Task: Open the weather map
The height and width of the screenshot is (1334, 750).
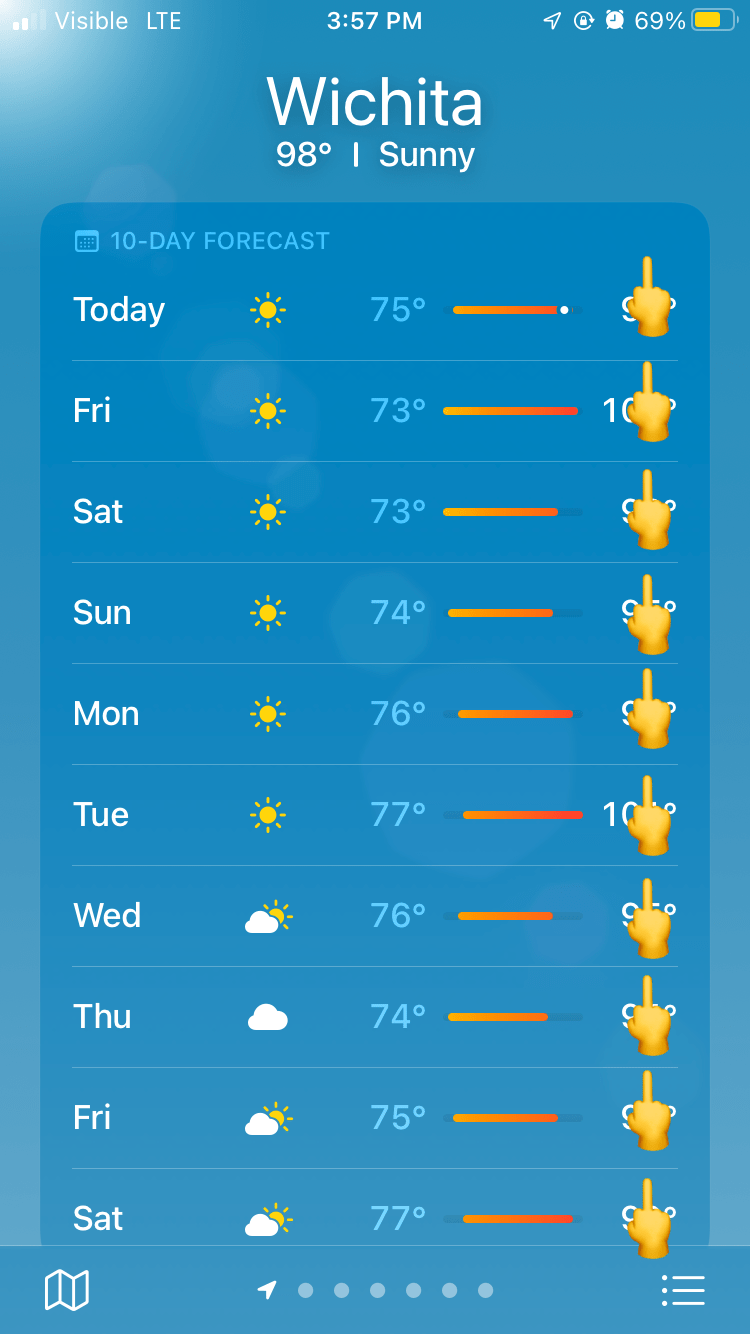Action: 67,1290
